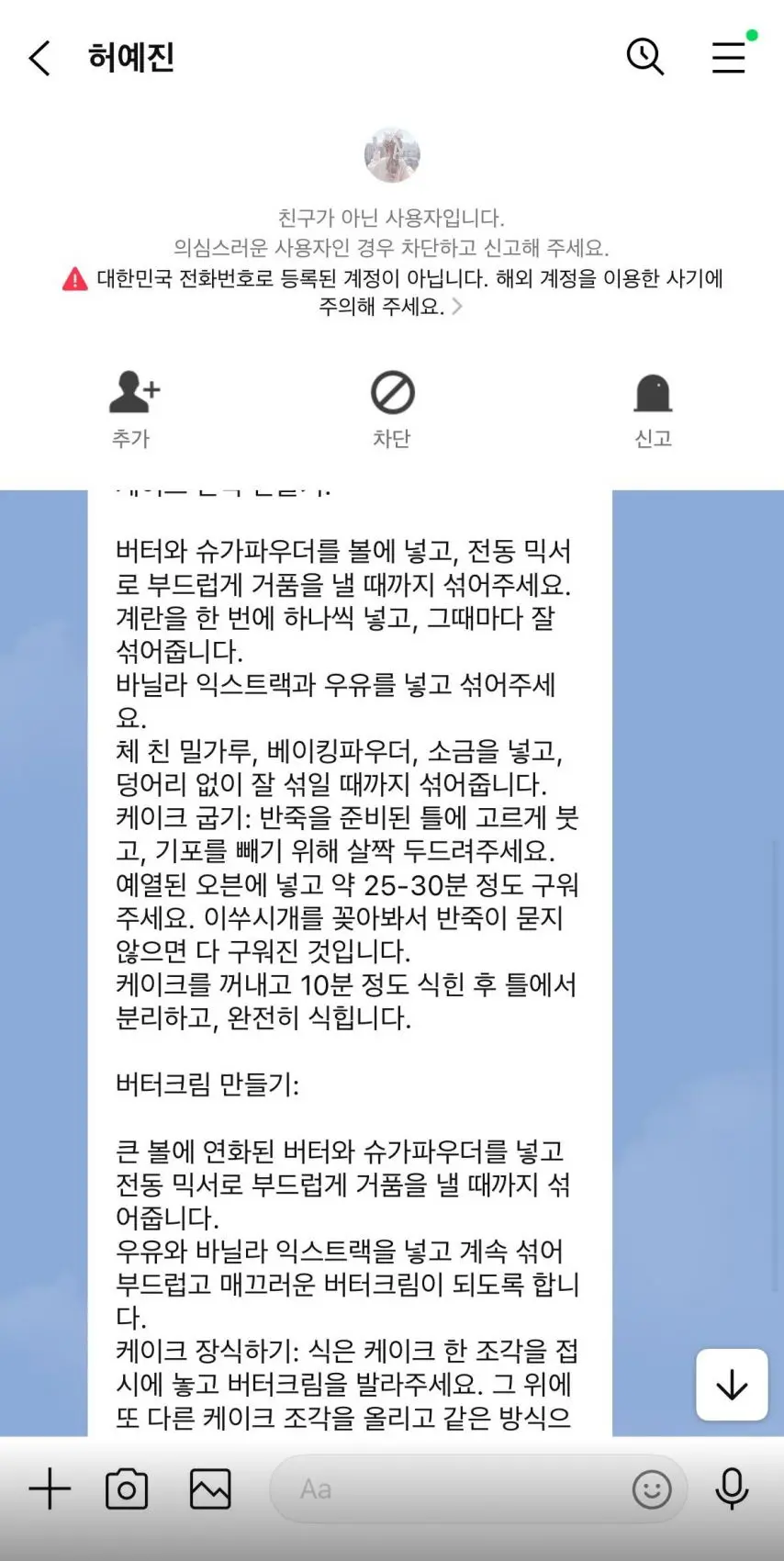Focus the message input field
Image resolution: width=784 pixels, height=1561 pixels.
click(450, 1488)
